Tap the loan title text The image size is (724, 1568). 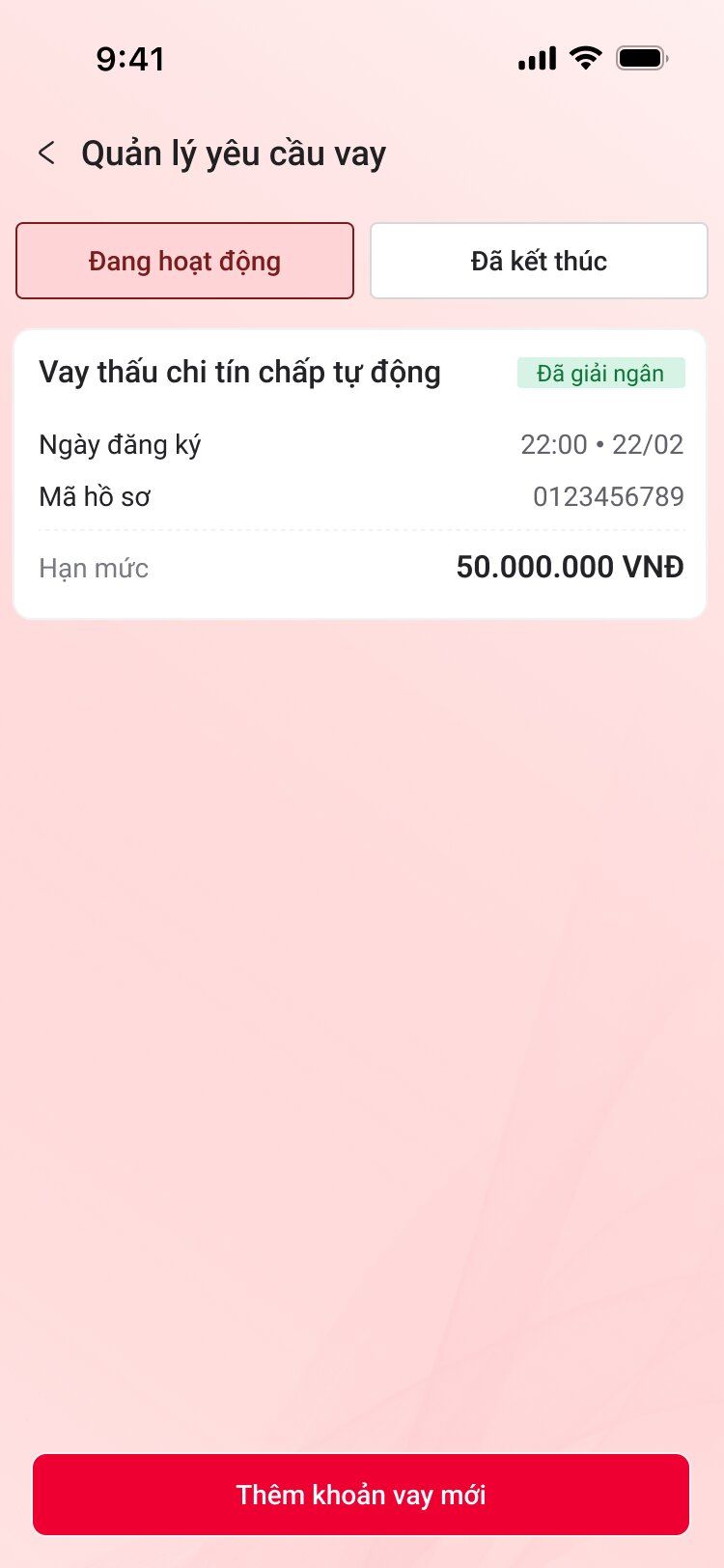(x=238, y=372)
